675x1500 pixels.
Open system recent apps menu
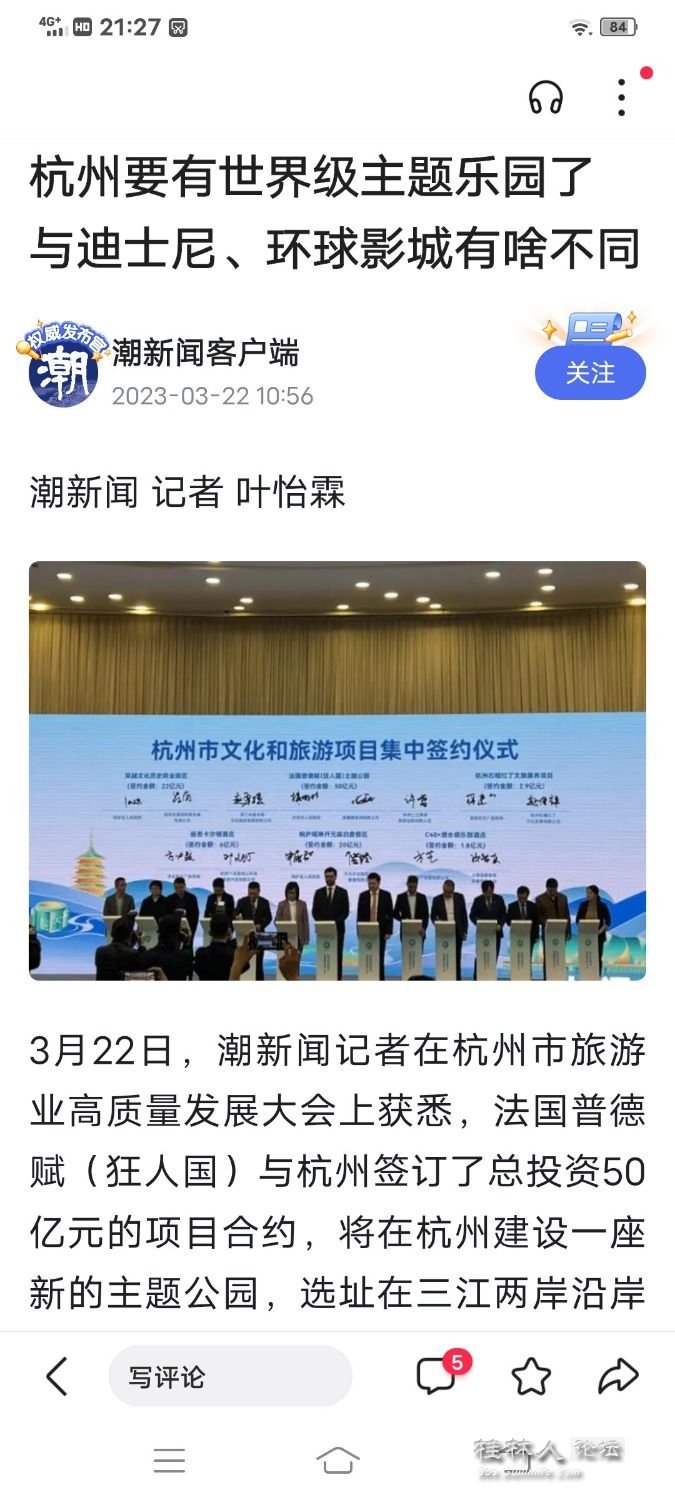pyautogui.click(x=169, y=1461)
